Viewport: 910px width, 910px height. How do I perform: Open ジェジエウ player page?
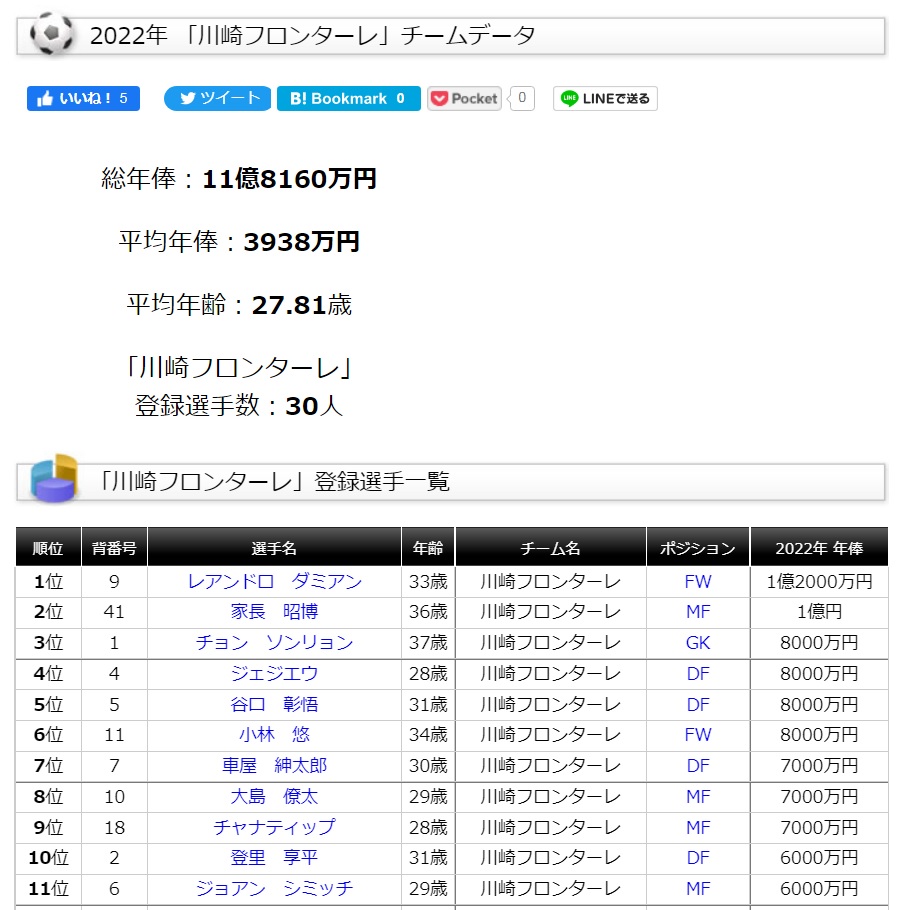click(x=275, y=673)
